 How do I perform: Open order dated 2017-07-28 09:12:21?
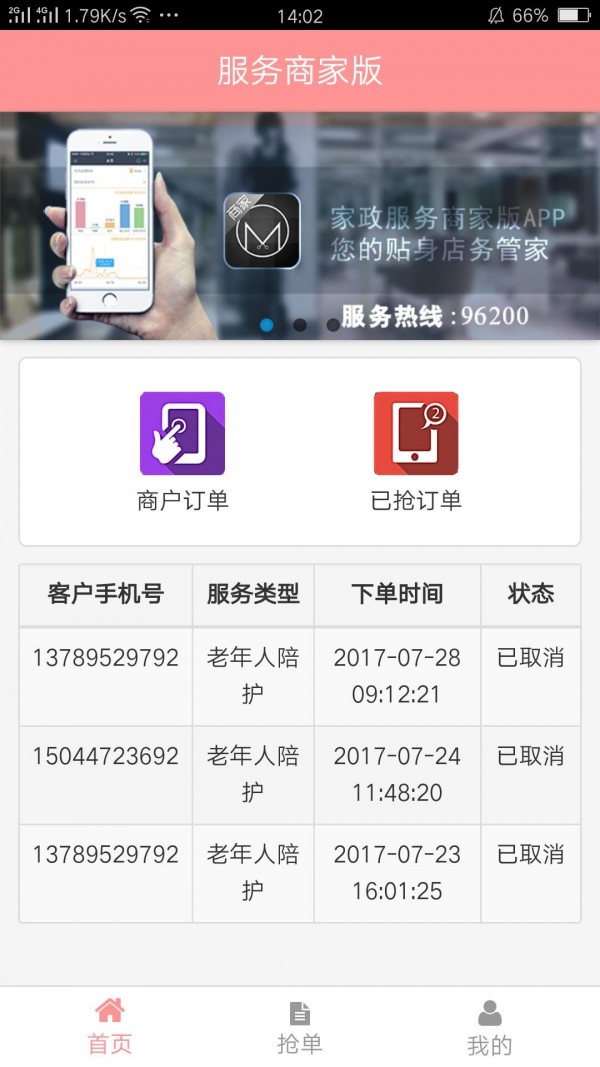[x=397, y=676]
